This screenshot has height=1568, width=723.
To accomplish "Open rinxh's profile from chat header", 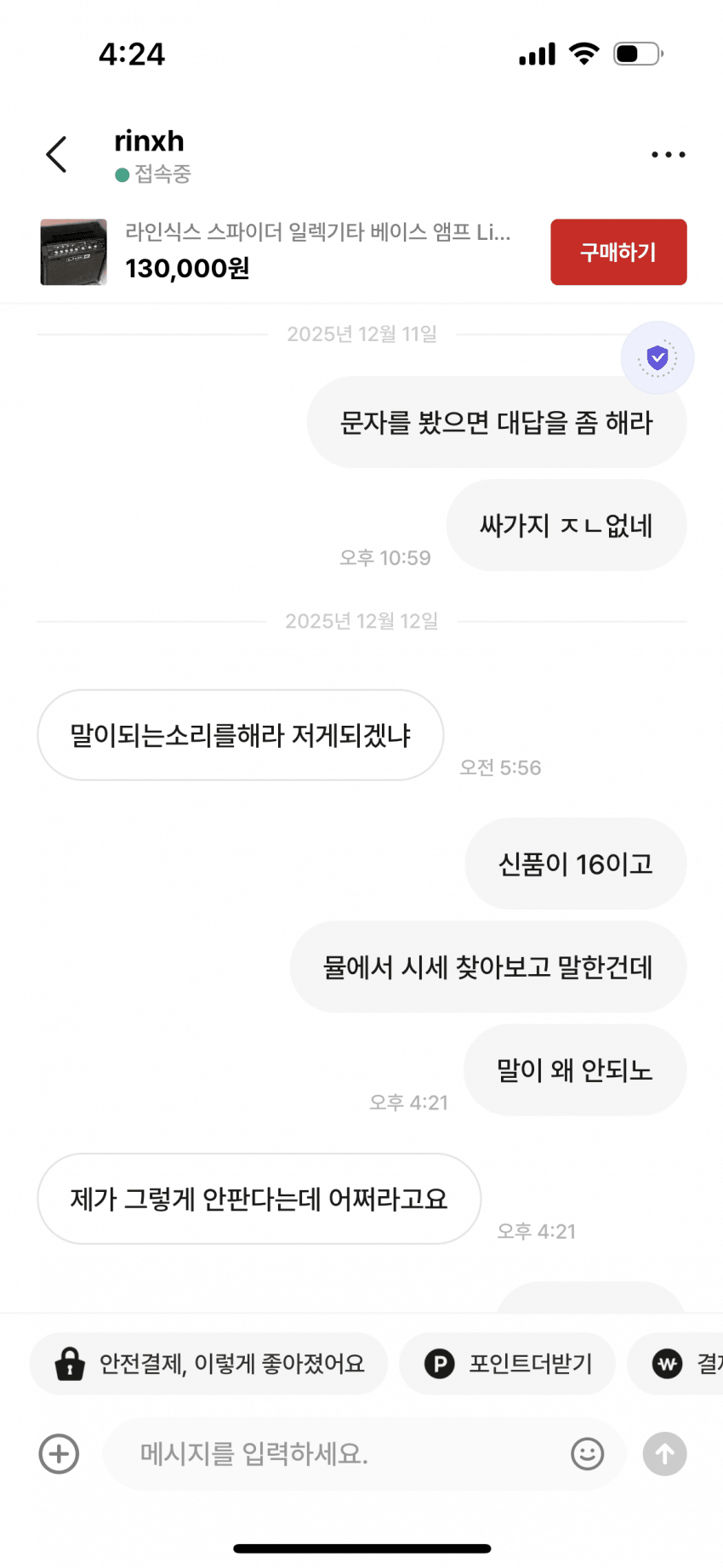I will click(150, 142).
